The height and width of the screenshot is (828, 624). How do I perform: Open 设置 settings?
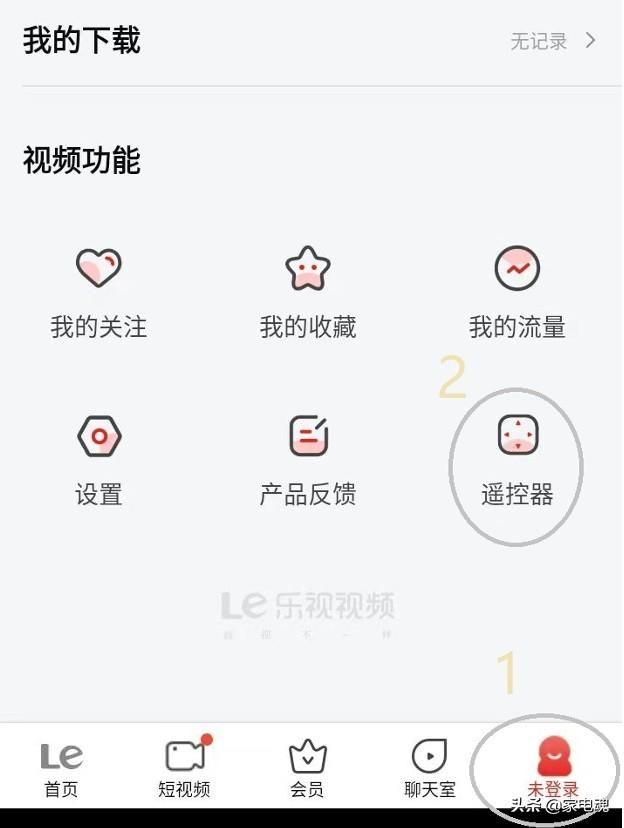coord(99,458)
